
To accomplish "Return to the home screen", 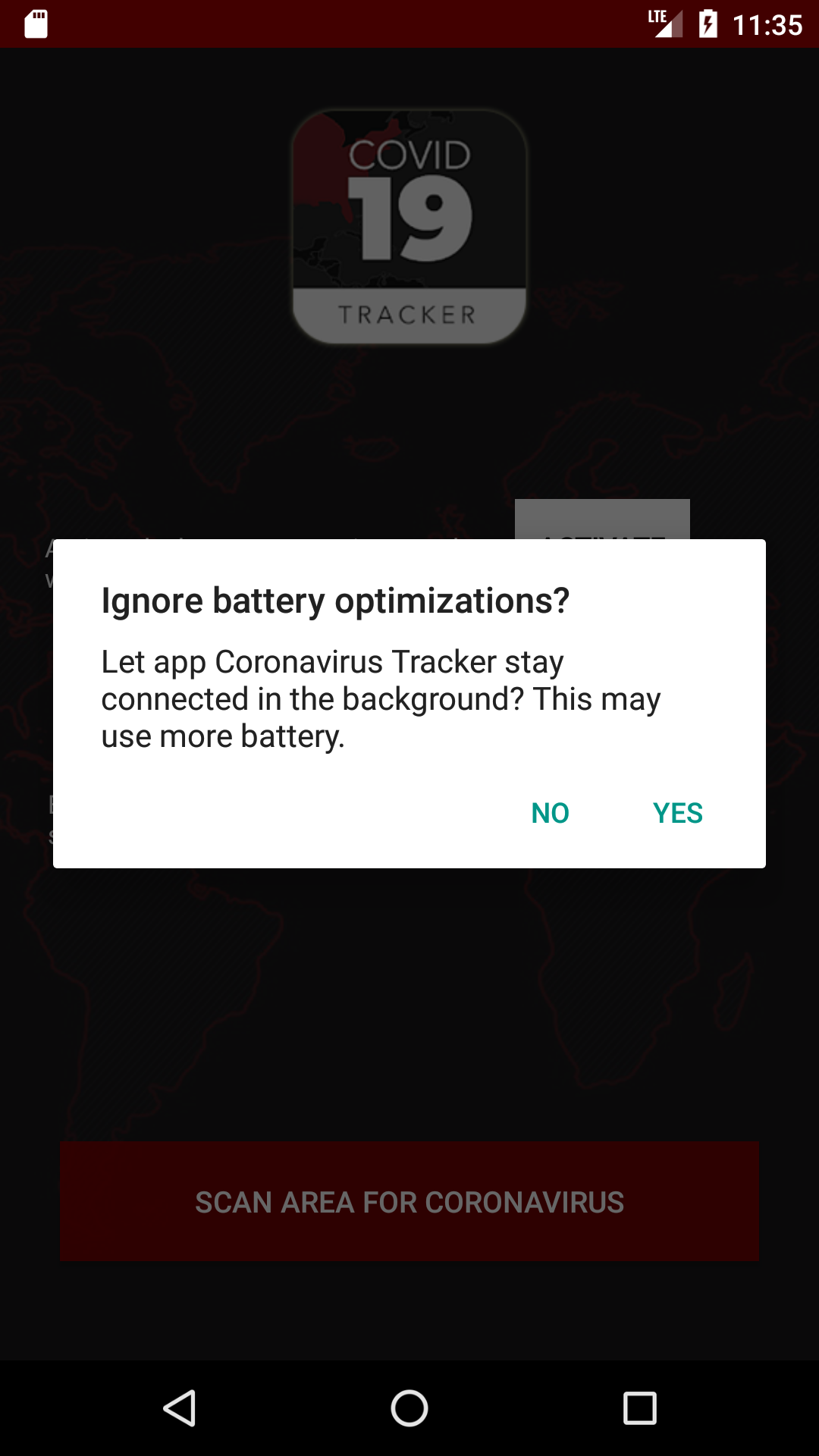I will [x=409, y=1408].
